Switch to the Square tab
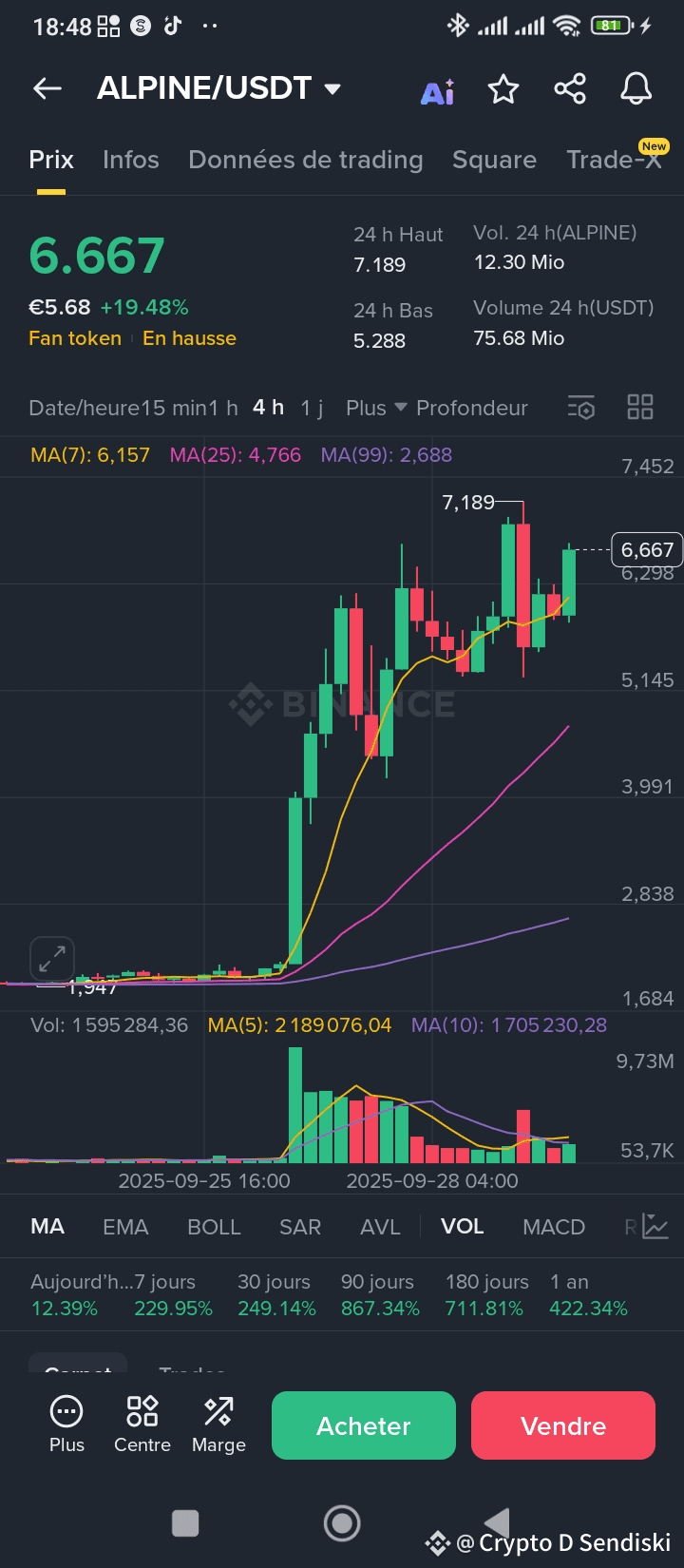This screenshot has width=684, height=1568. 494,160
